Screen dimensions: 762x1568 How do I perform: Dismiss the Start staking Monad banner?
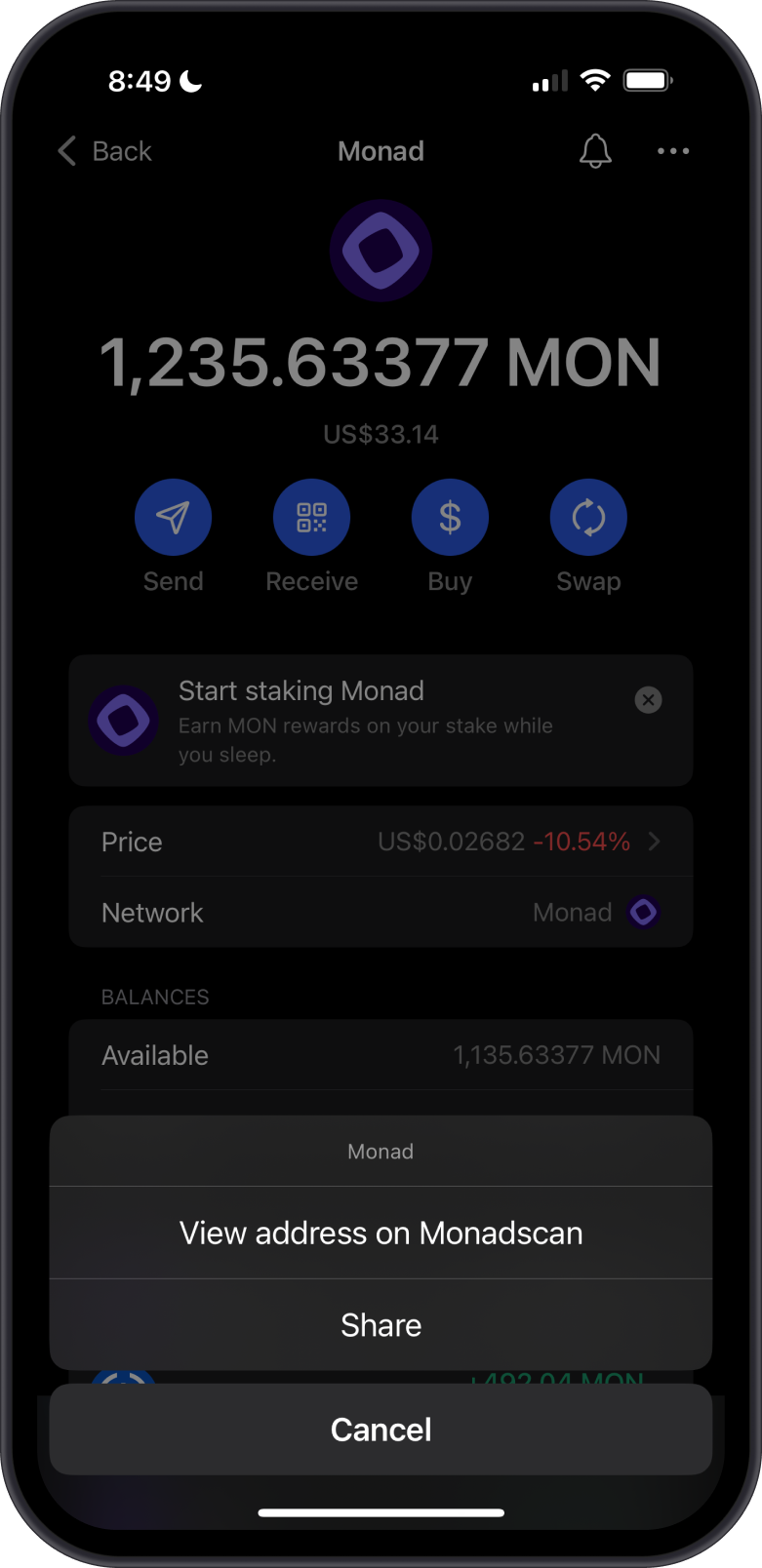pos(648,700)
